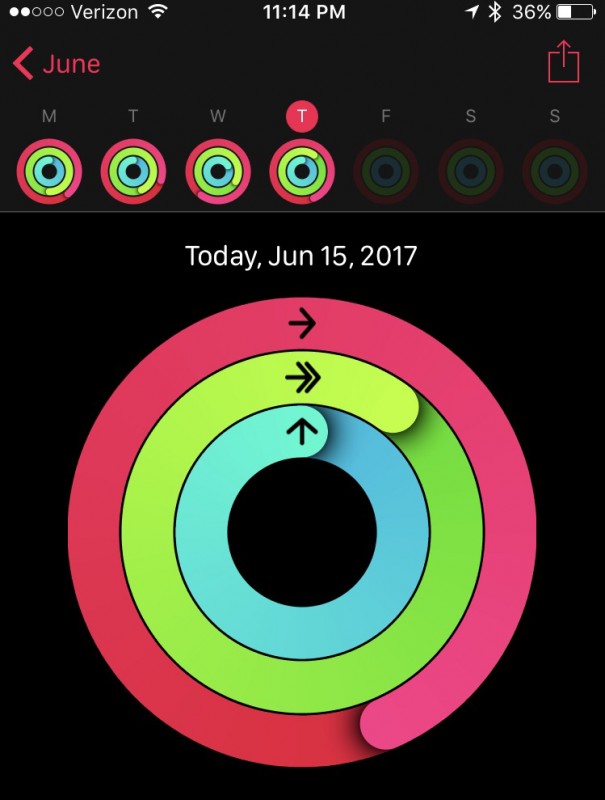Share today's activity rings
Screen dimensions: 605x800
(x=564, y=62)
